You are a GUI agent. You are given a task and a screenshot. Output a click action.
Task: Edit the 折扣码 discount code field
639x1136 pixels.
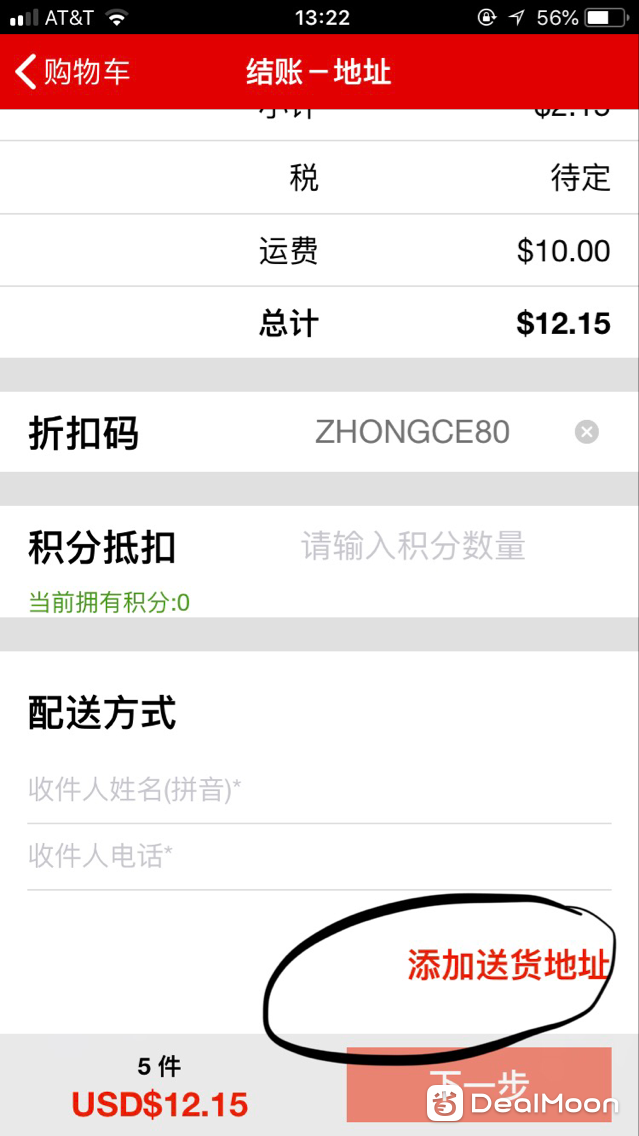[x=412, y=433]
